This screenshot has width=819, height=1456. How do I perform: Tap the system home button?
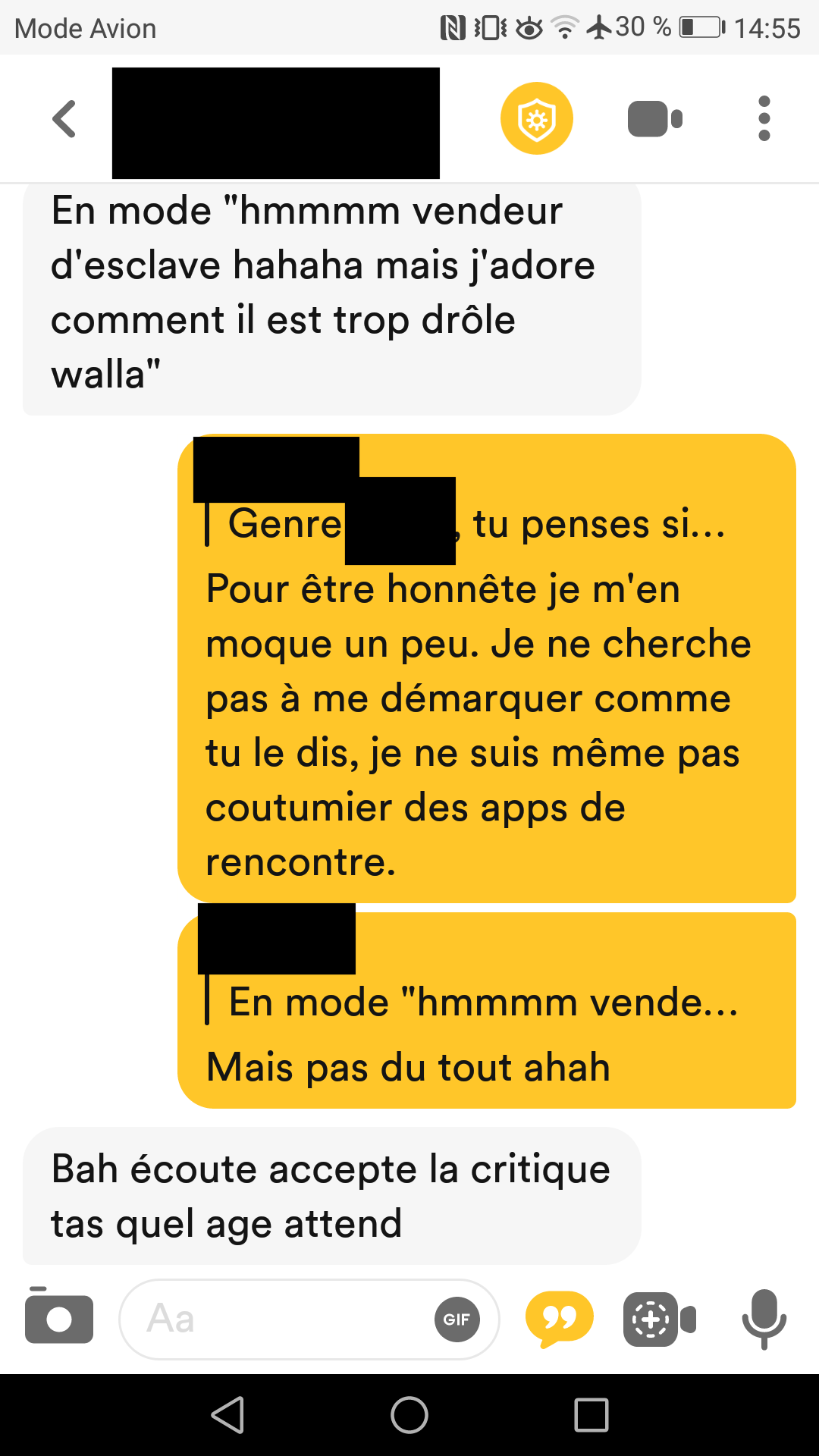tap(409, 1415)
